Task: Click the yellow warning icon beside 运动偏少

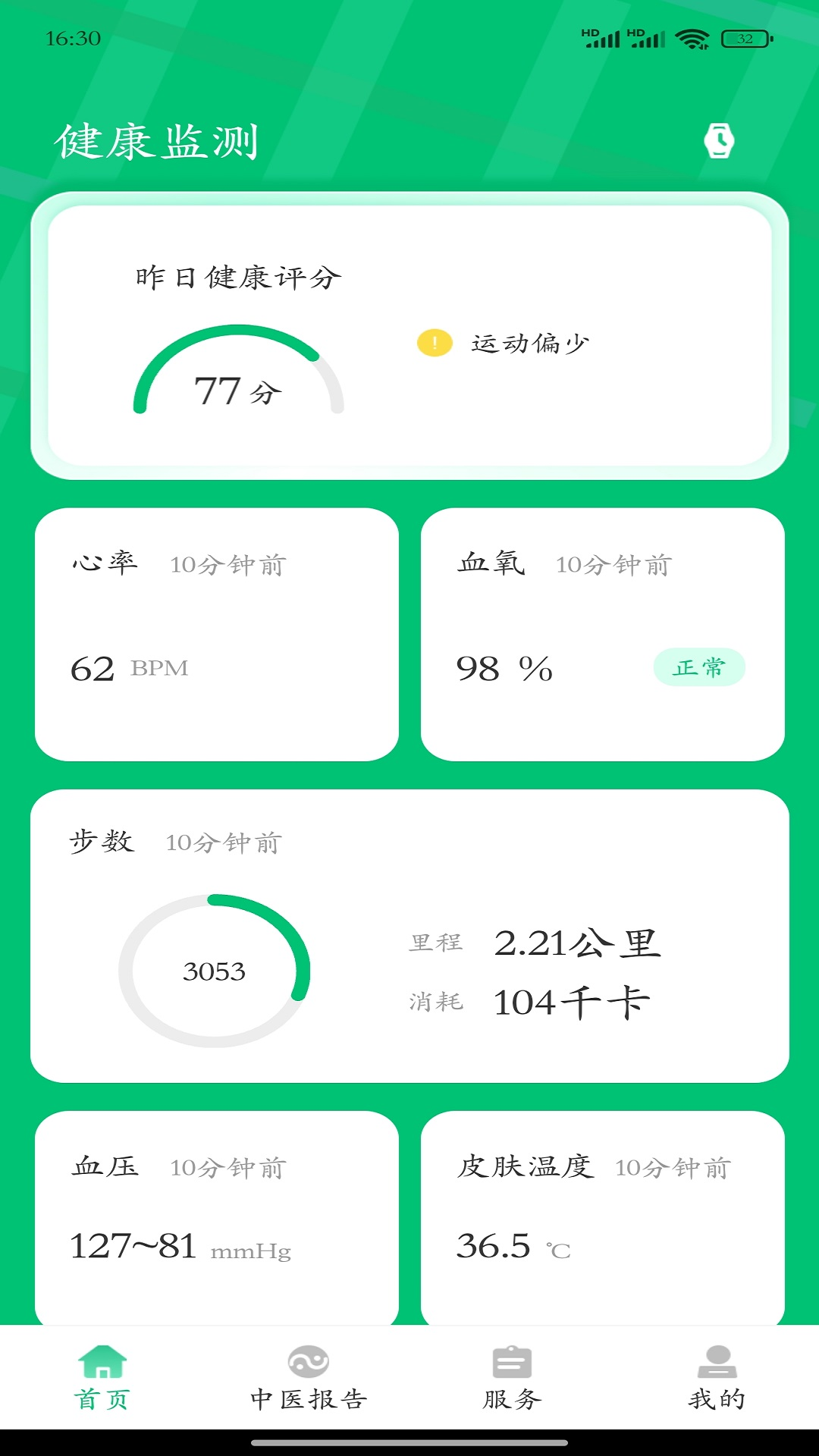Action: pyautogui.click(x=434, y=343)
